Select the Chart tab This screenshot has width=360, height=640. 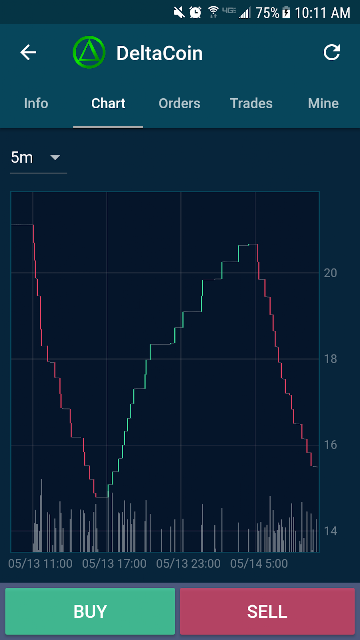108,103
